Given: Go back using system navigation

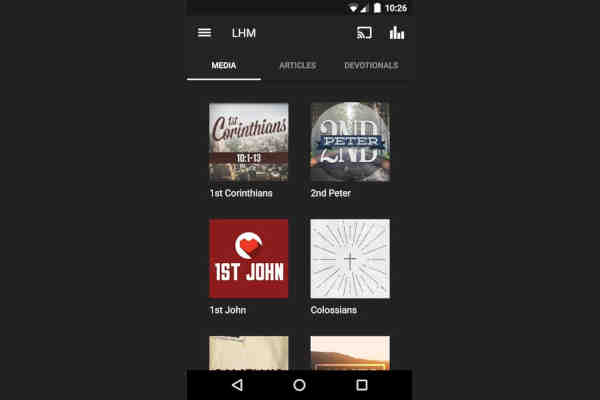Looking at the screenshot, I should pyautogui.click(x=237, y=385).
